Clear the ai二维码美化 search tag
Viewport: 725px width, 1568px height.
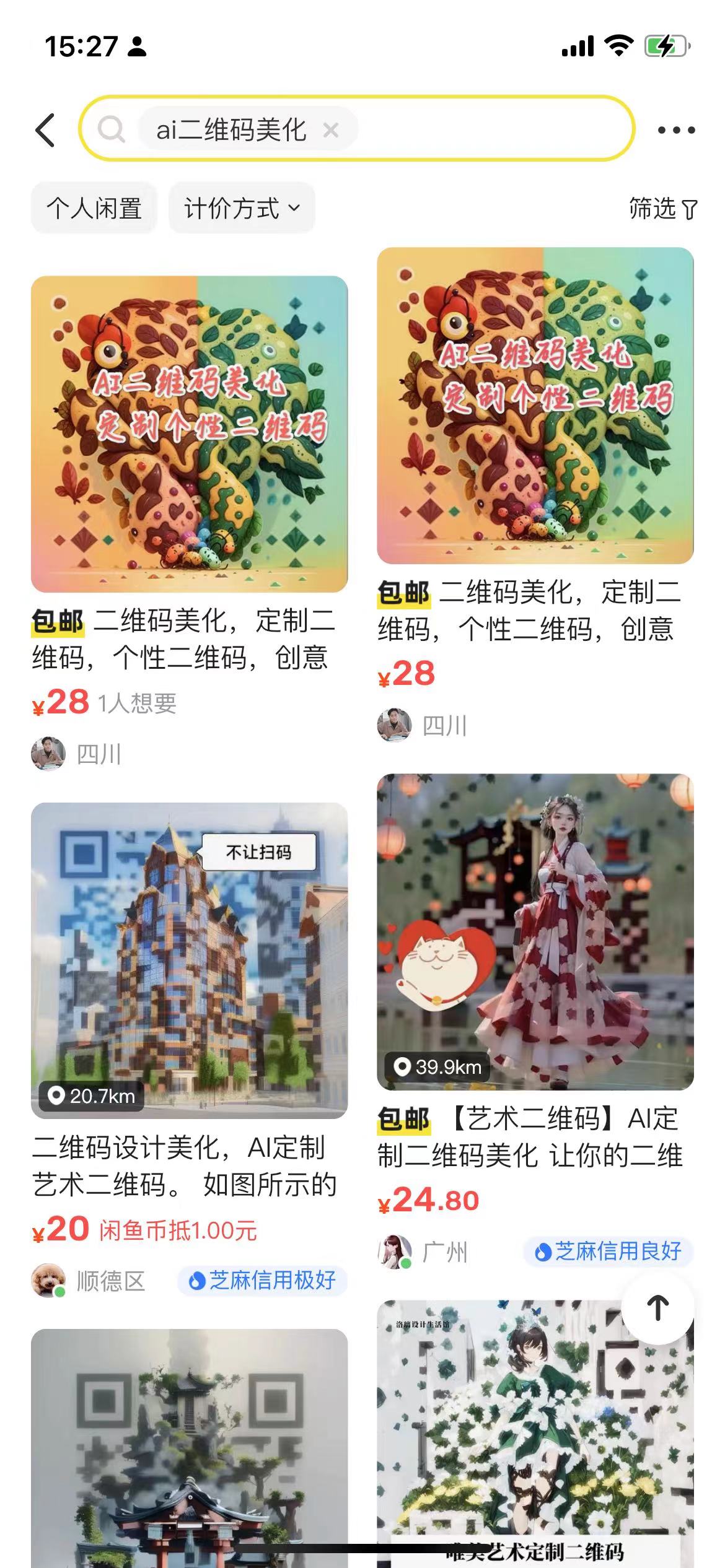point(331,130)
